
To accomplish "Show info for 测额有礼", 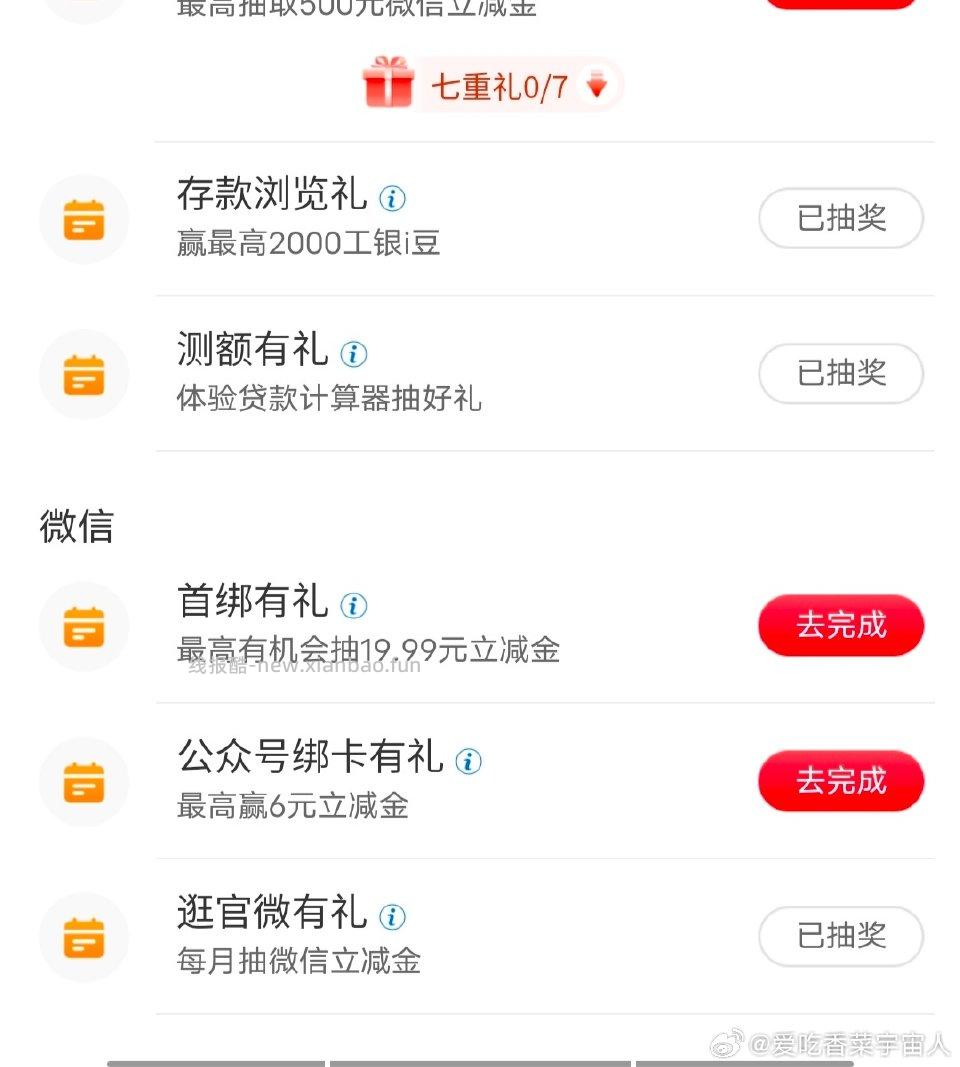I will tap(354, 353).
